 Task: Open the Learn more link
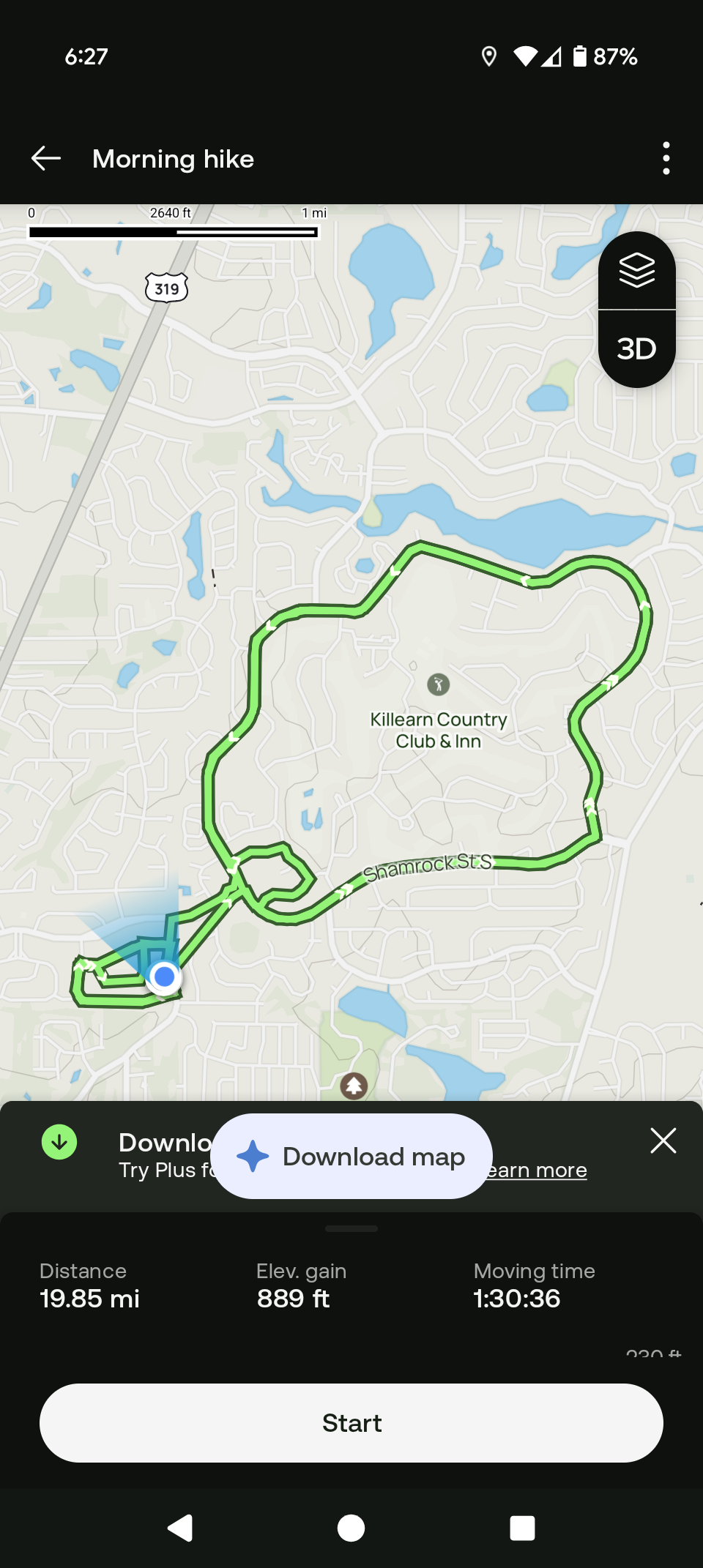pos(539,1171)
